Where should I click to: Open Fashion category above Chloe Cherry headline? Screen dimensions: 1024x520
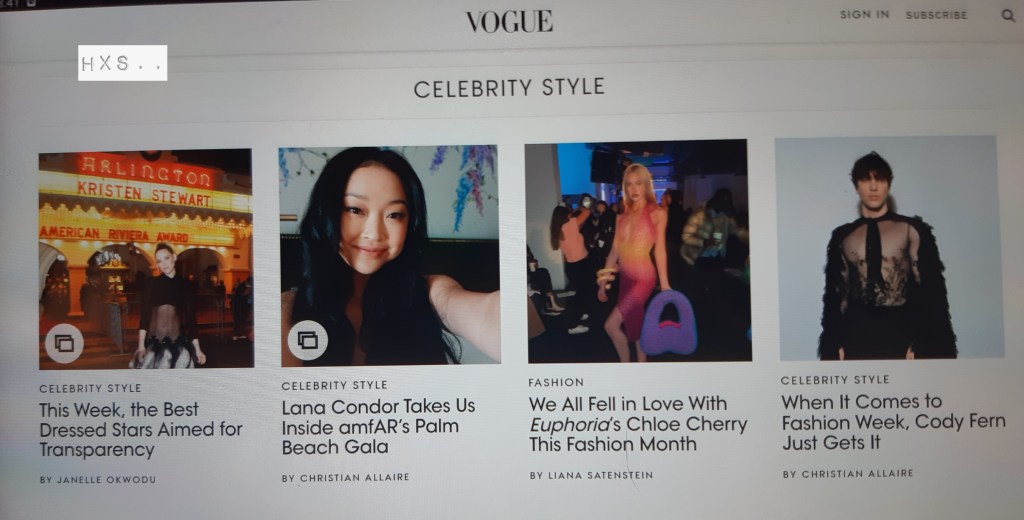point(555,382)
